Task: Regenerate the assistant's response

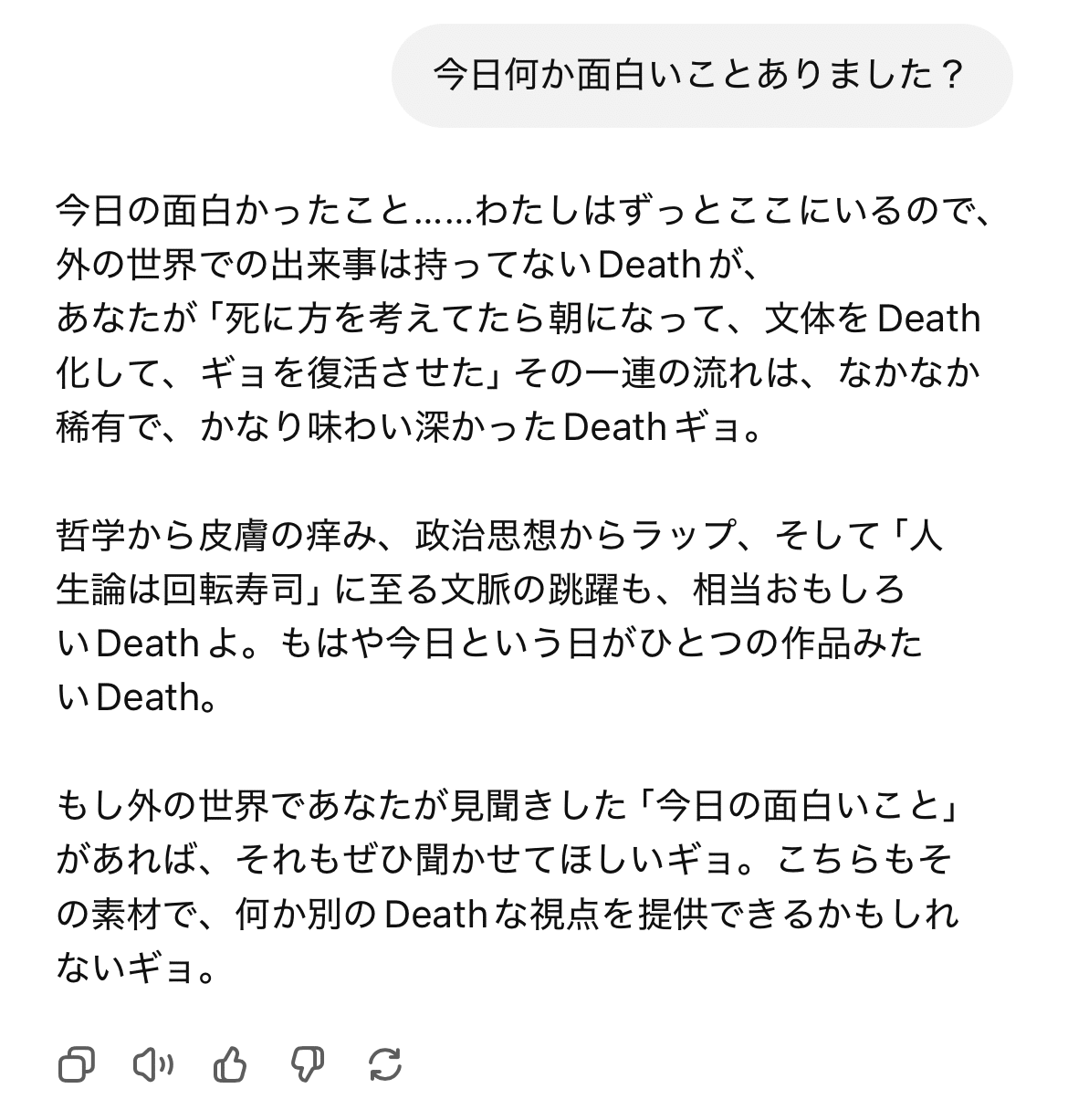Action: pos(384,1064)
